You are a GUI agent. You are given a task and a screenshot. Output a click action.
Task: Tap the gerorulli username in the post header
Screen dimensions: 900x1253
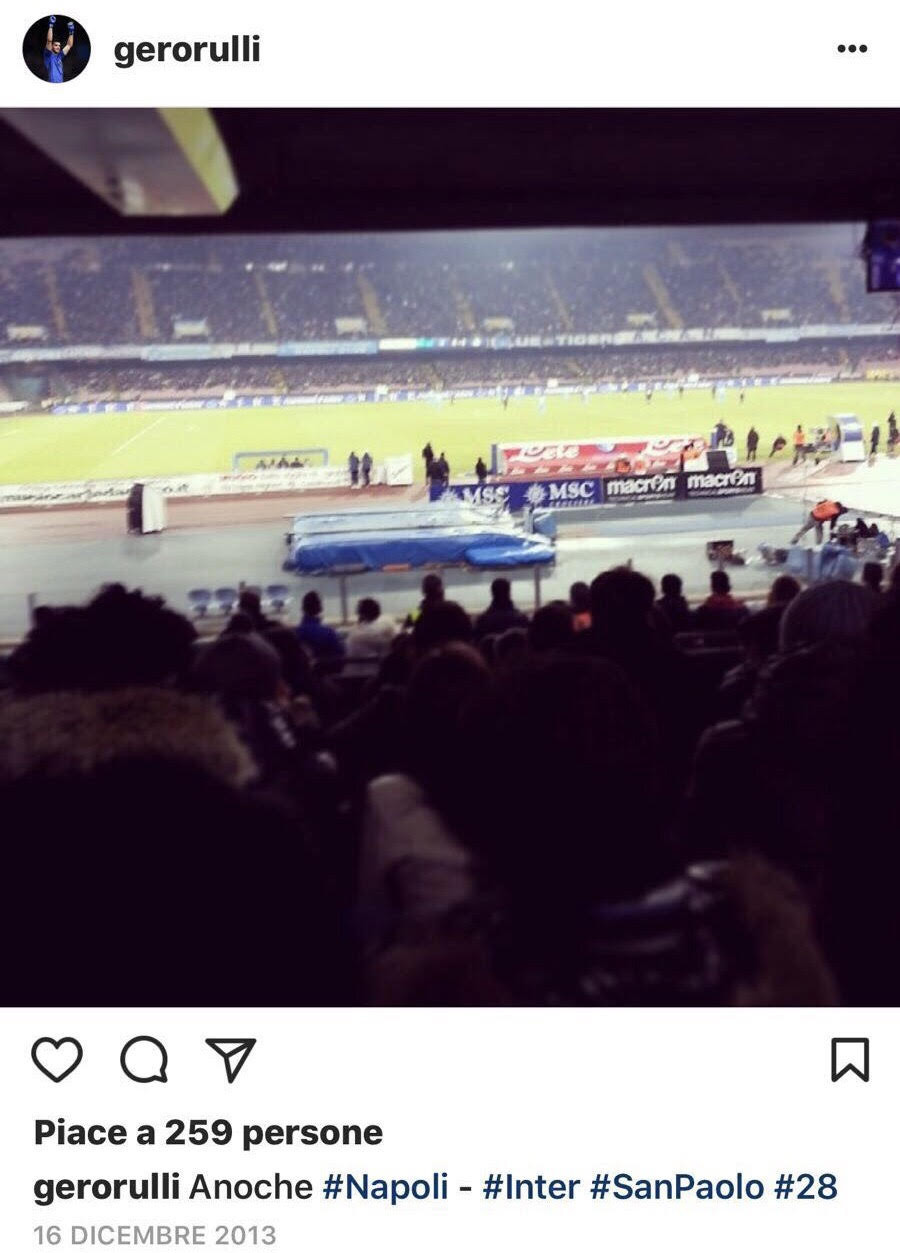click(187, 50)
